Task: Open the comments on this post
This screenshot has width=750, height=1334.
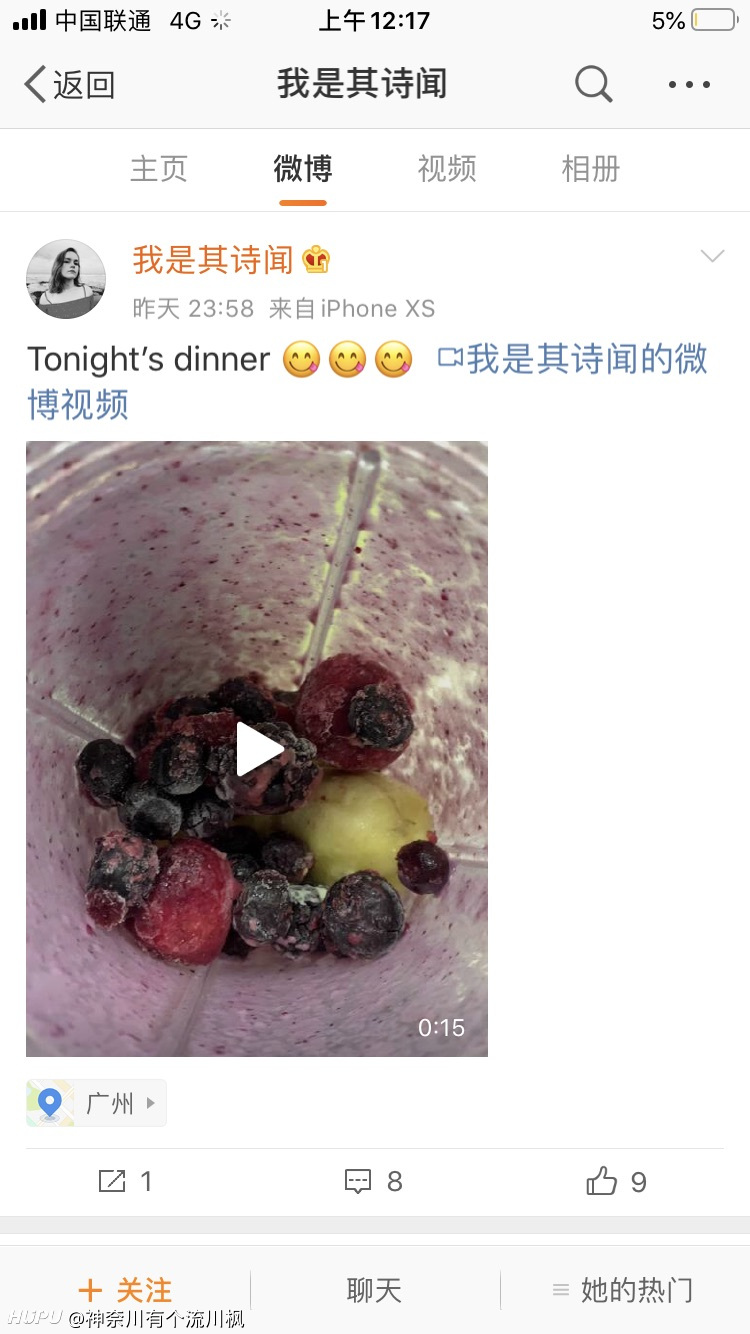Action: [x=373, y=1182]
